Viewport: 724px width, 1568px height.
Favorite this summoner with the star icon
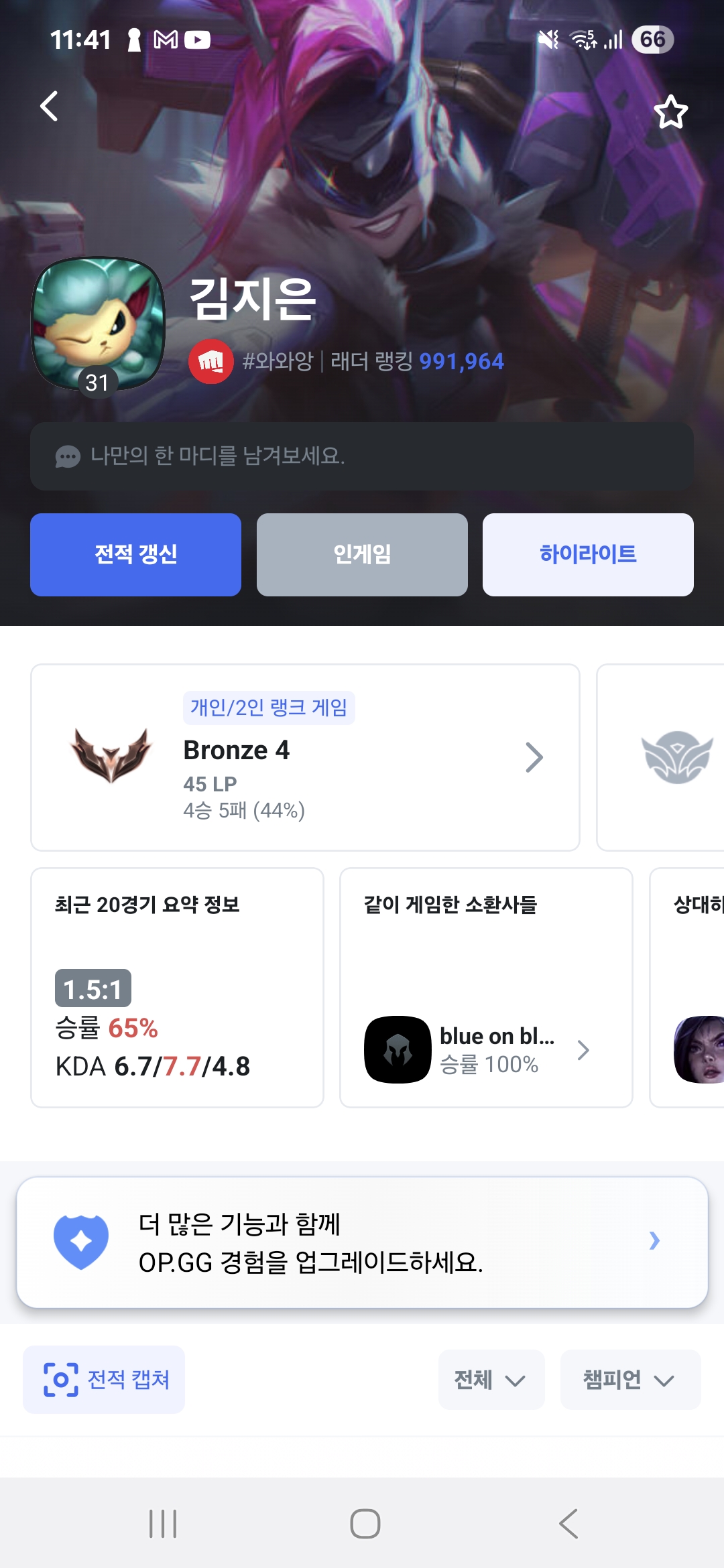click(x=670, y=111)
